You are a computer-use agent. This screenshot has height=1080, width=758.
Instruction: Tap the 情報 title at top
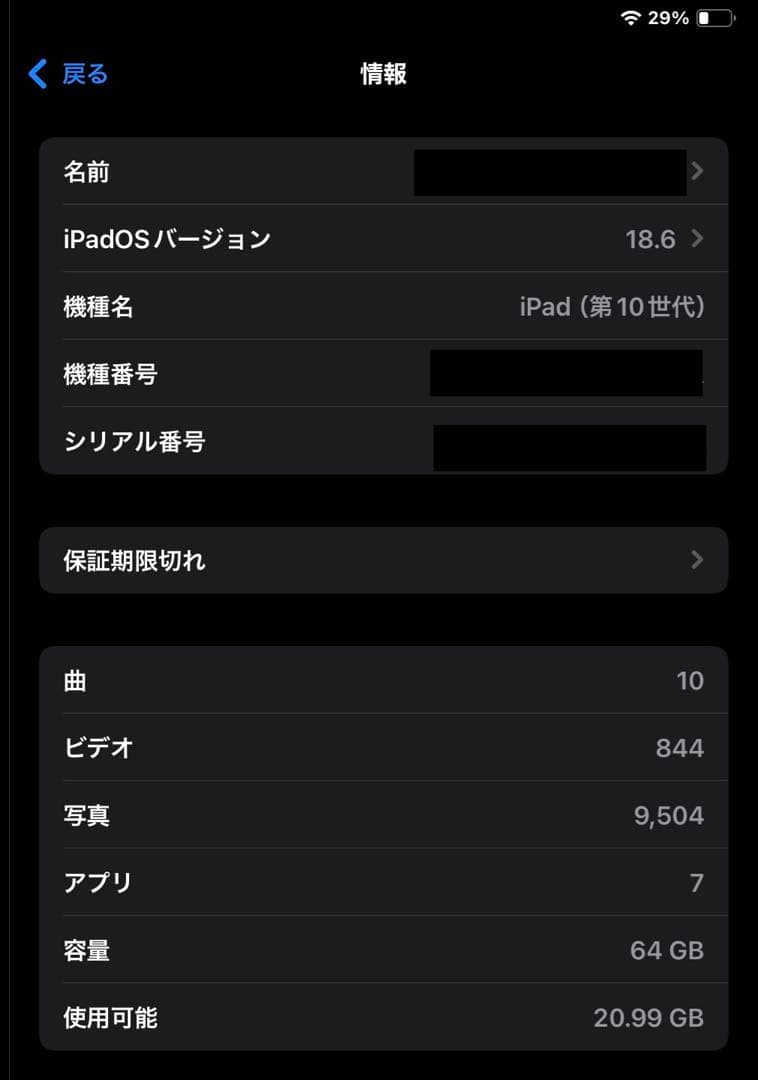(x=382, y=74)
